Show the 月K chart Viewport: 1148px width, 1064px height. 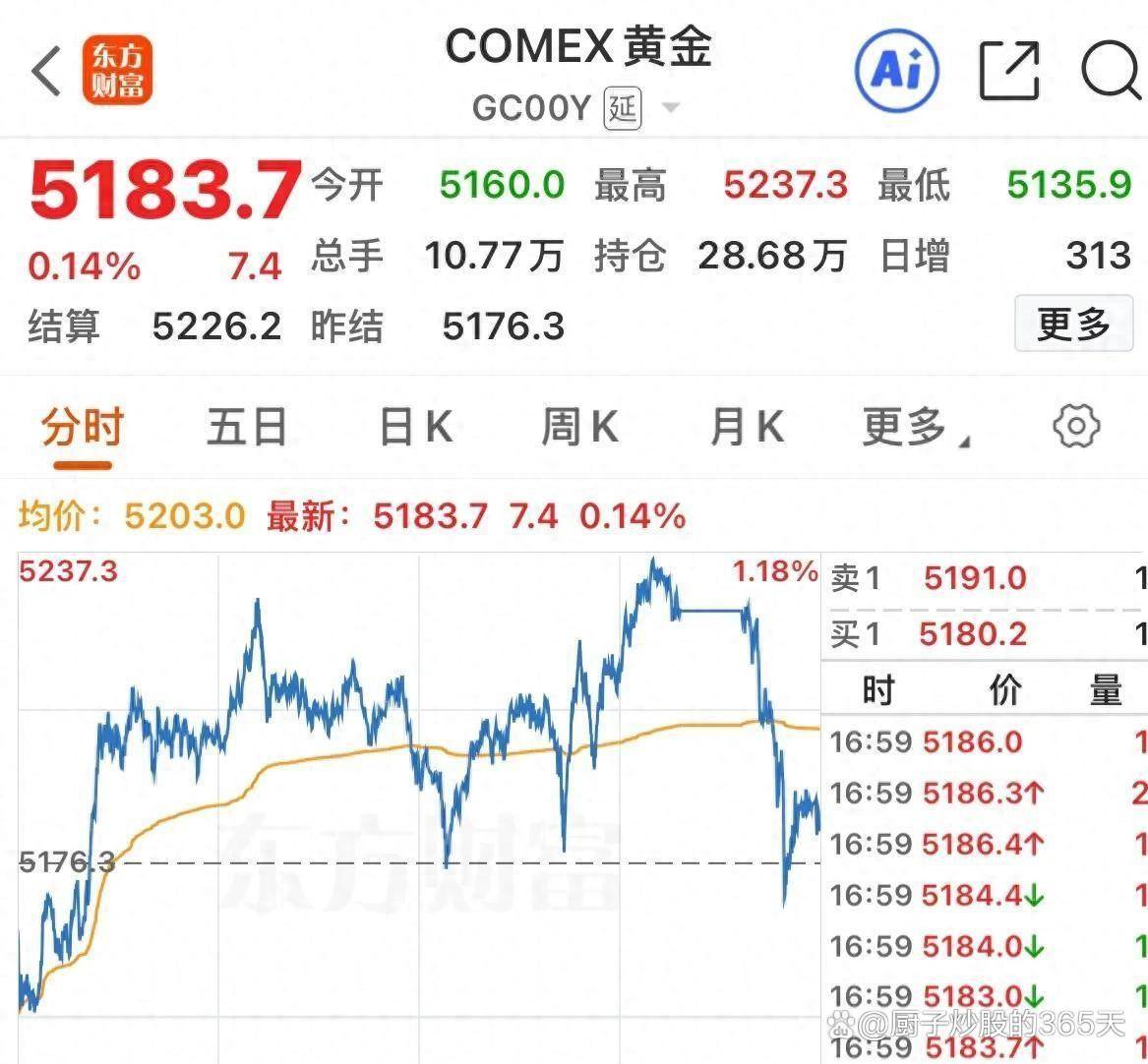(747, 428)
